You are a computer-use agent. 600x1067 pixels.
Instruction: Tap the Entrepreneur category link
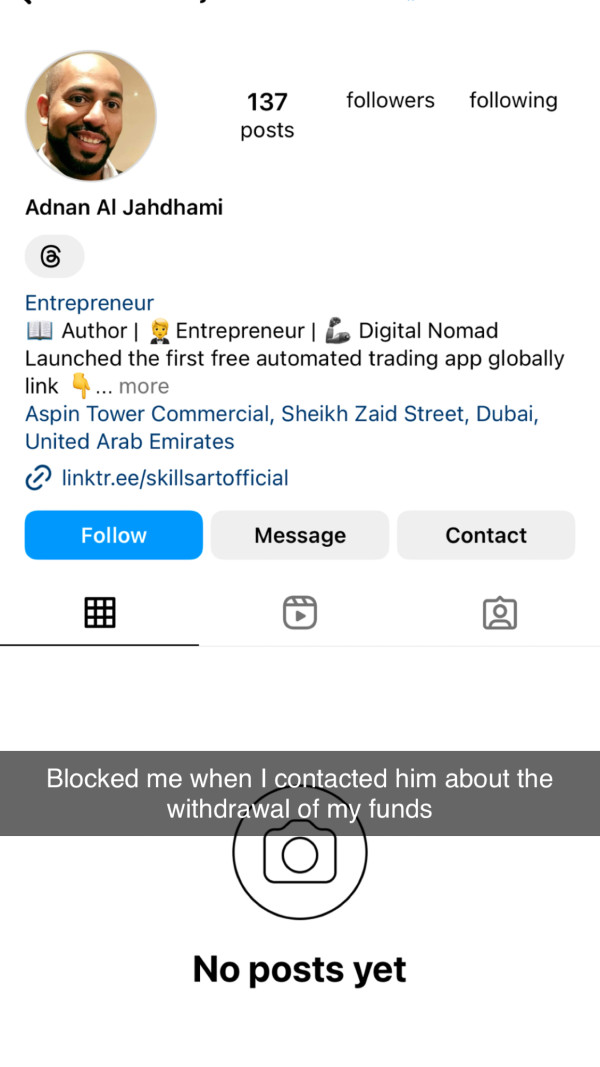point(89,303)
